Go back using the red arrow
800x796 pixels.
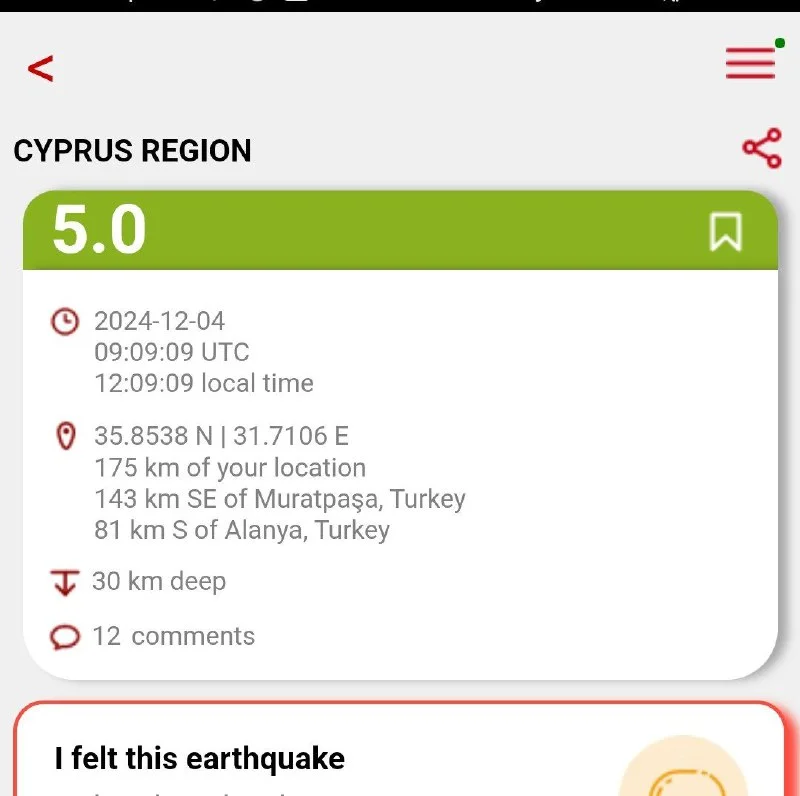(40, 69)
